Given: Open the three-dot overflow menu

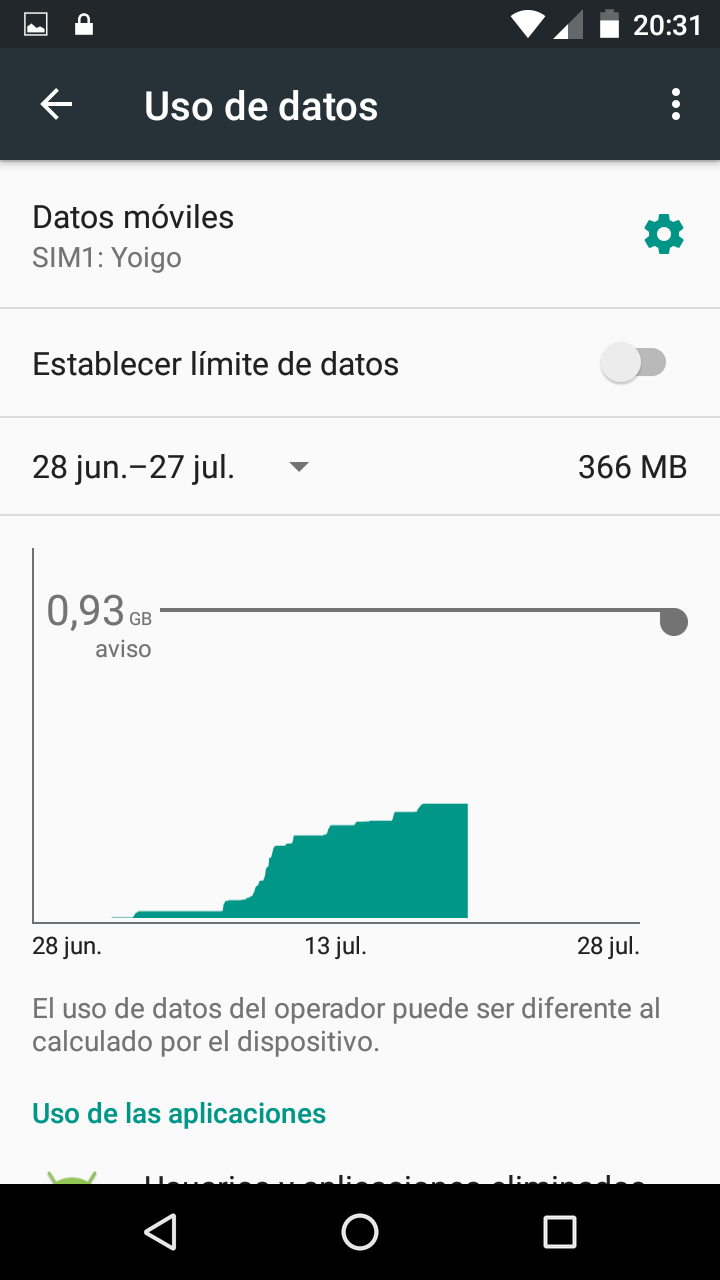Looking at the screenshot, I should pos(676,105).
